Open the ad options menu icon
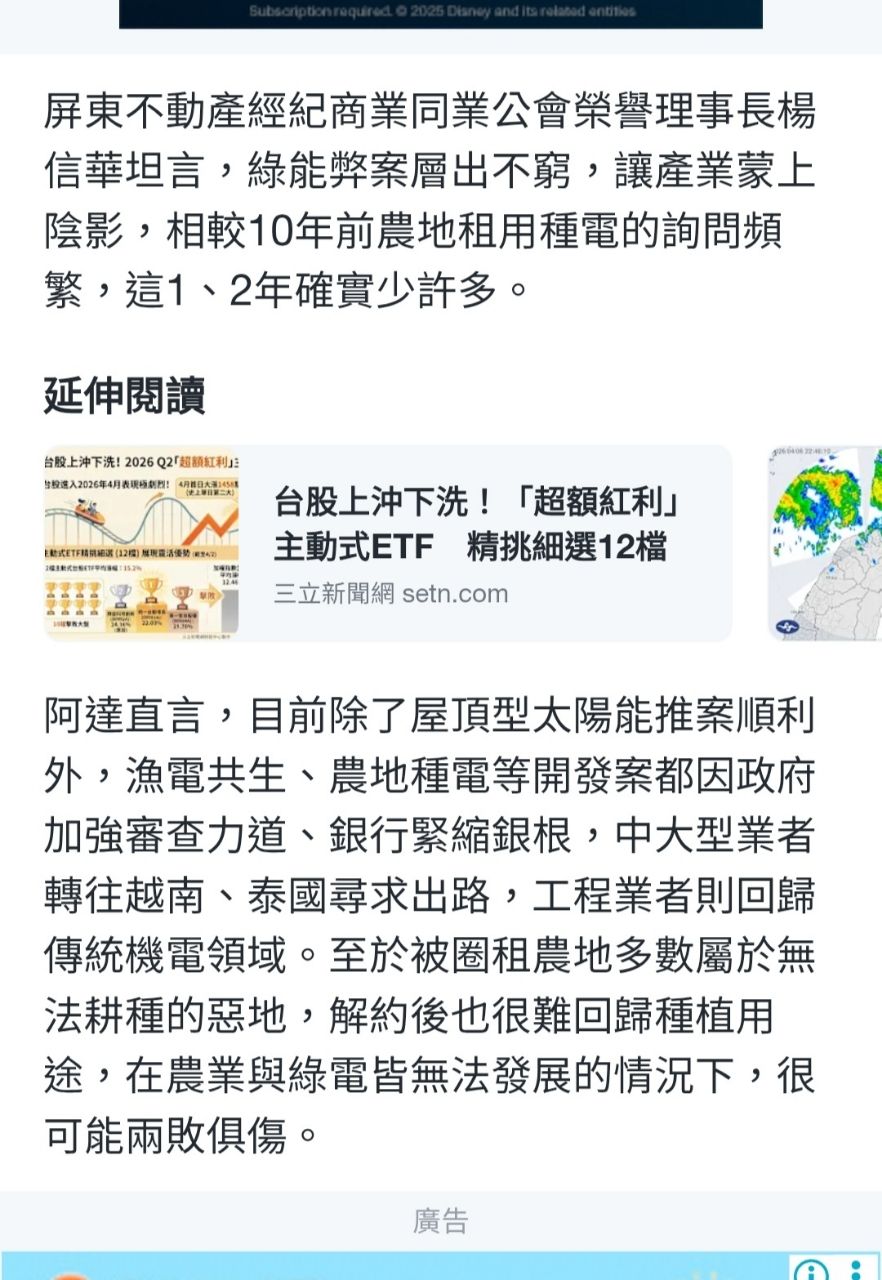This screenshot has height=1280, width=882. 857,1270
